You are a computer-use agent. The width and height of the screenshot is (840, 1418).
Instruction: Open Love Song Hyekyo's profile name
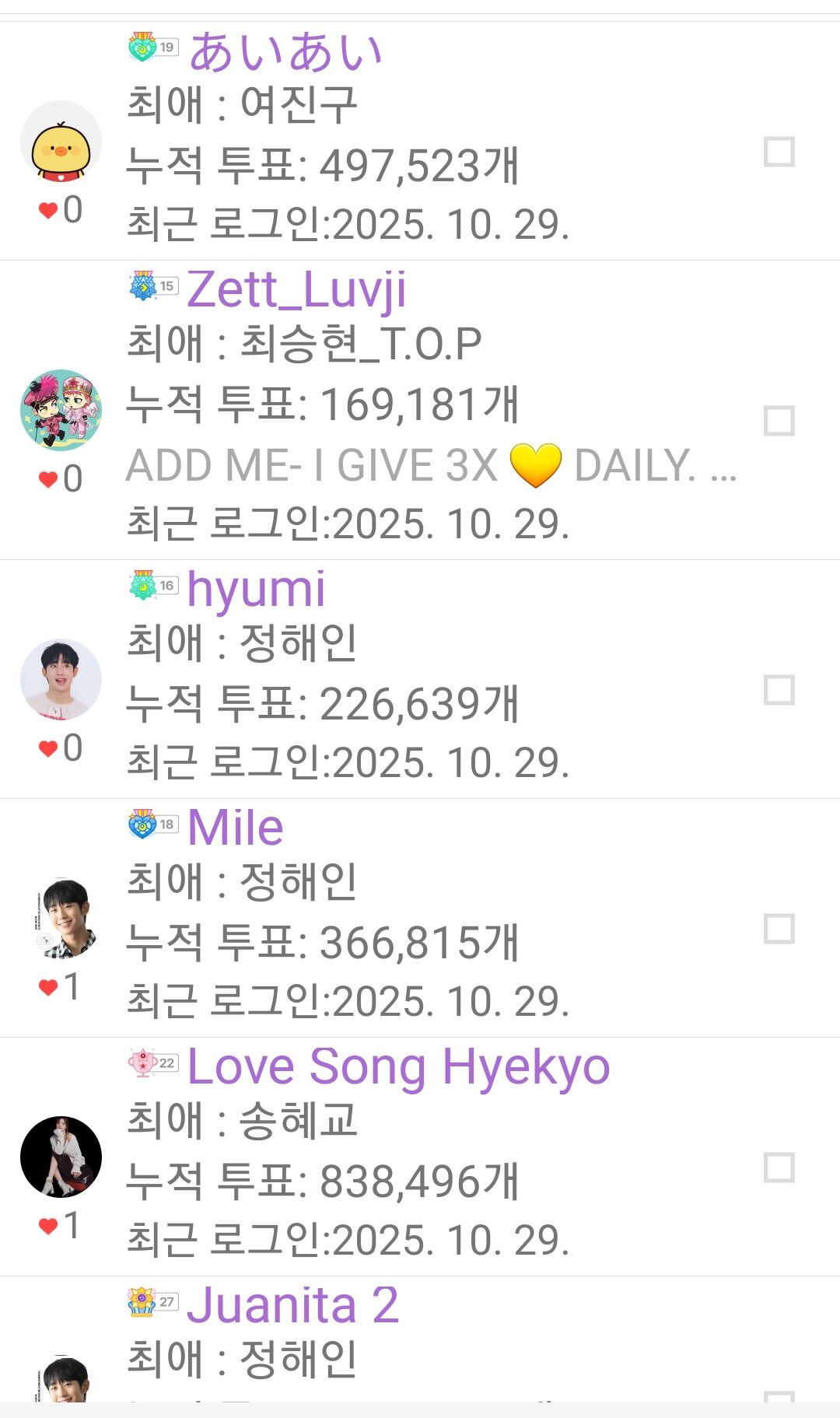click(x=398, y=1066)
